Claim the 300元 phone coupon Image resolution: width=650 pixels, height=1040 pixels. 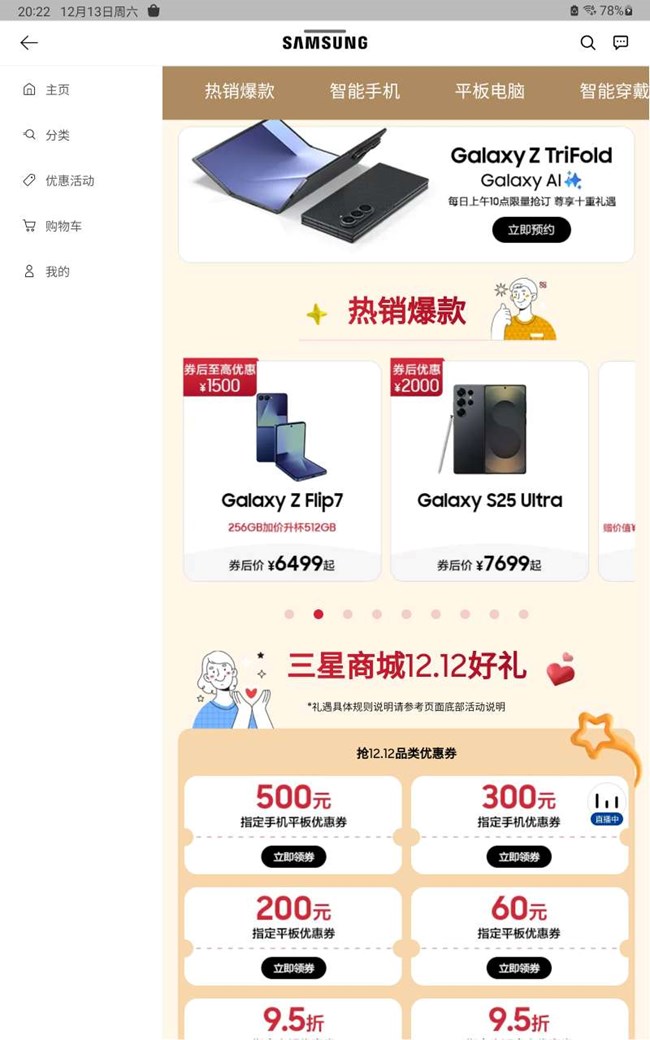(x=519, y=857)
